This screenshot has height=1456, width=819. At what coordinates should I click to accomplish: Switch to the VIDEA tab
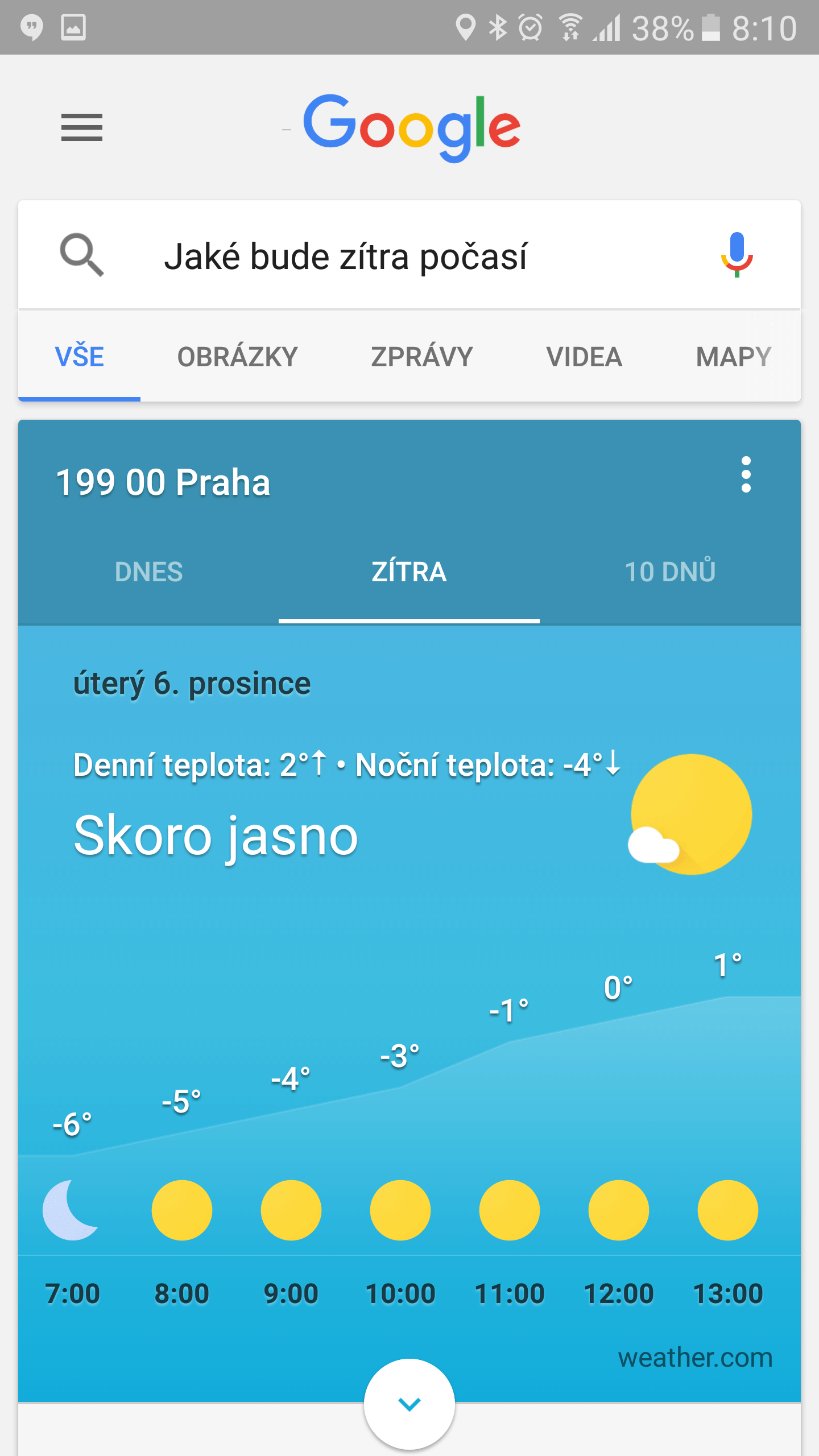click(584, 357)
